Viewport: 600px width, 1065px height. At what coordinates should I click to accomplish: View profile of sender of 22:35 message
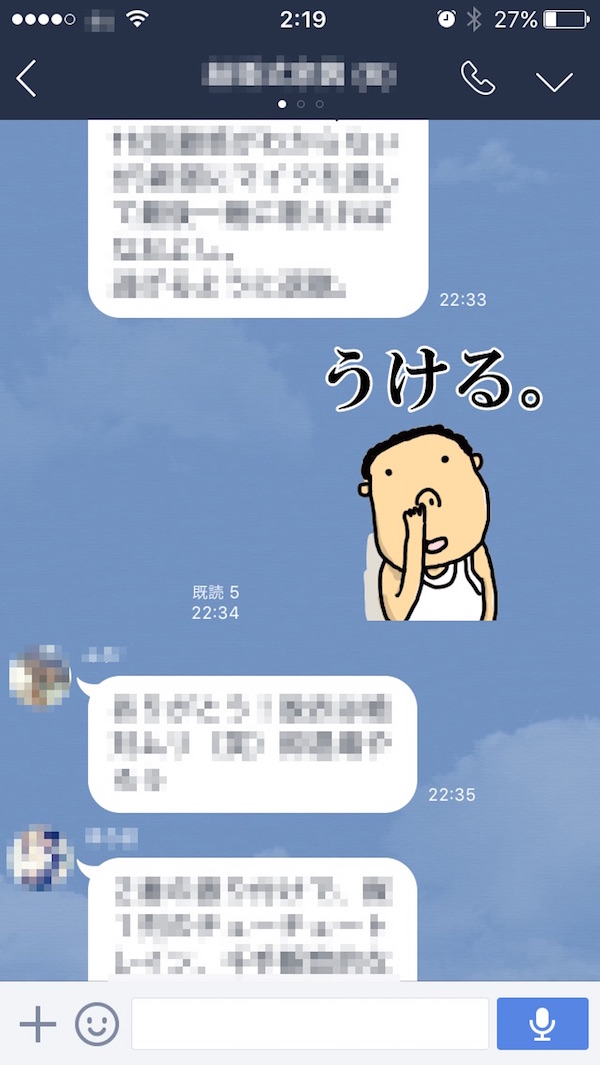[x=39, y=677]
